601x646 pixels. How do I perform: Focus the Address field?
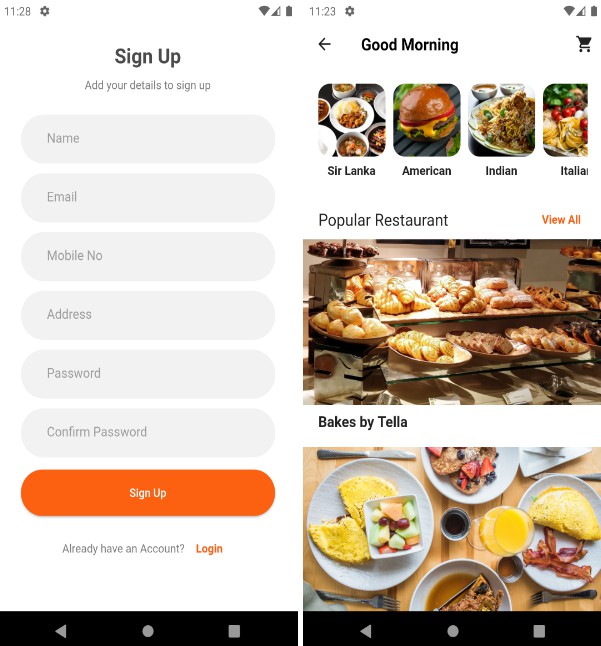pyautogui.click(x=148, y=315)
